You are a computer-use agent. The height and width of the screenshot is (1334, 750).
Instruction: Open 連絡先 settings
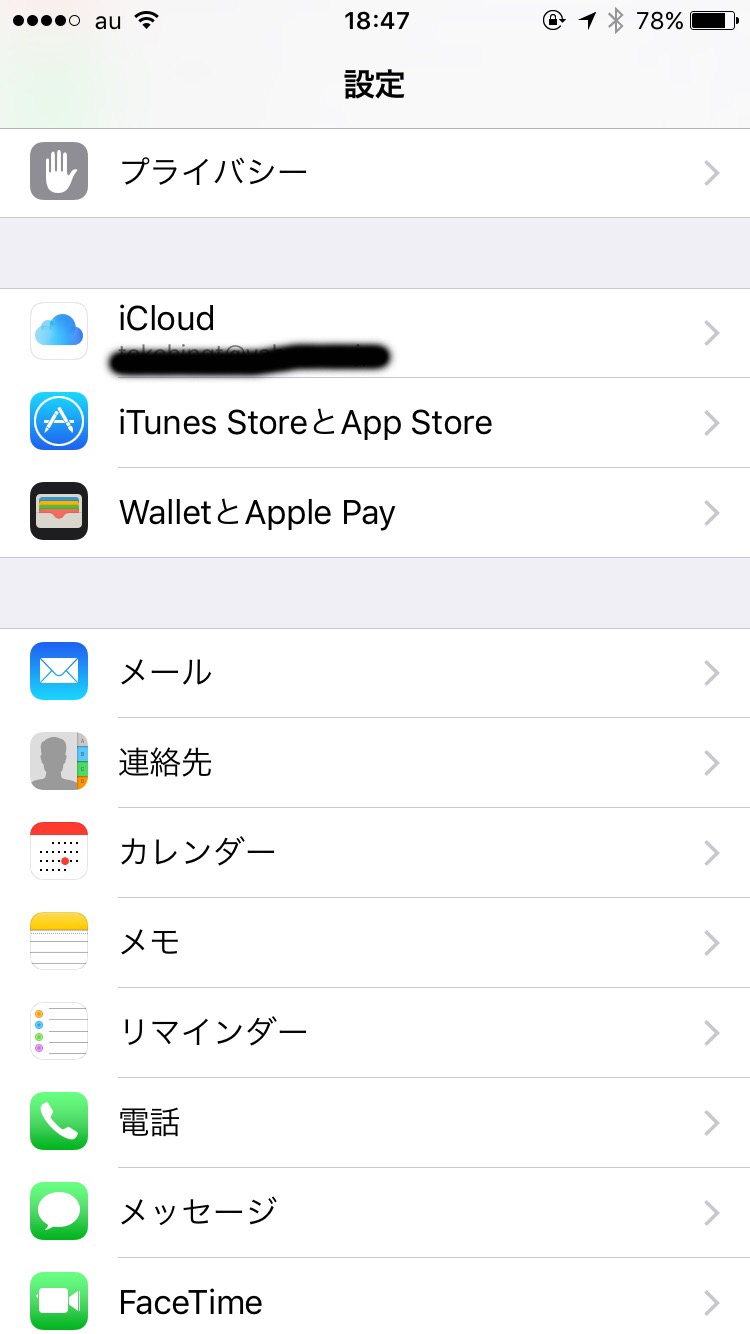[x=375, y=763]
